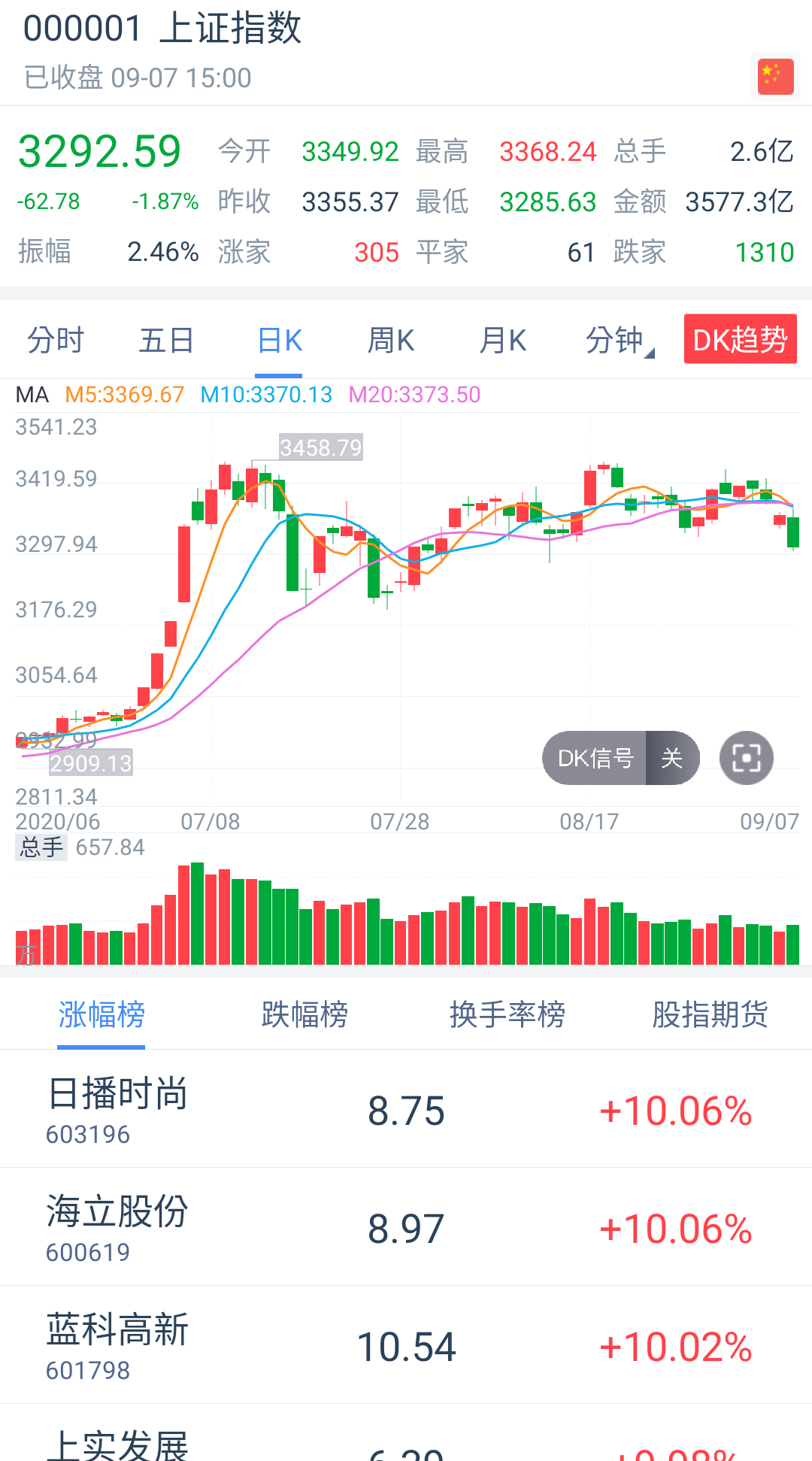Screen dimensions: 812x1461
Task: Tap the M5 moving average label
Action: [x=124, y=394]
